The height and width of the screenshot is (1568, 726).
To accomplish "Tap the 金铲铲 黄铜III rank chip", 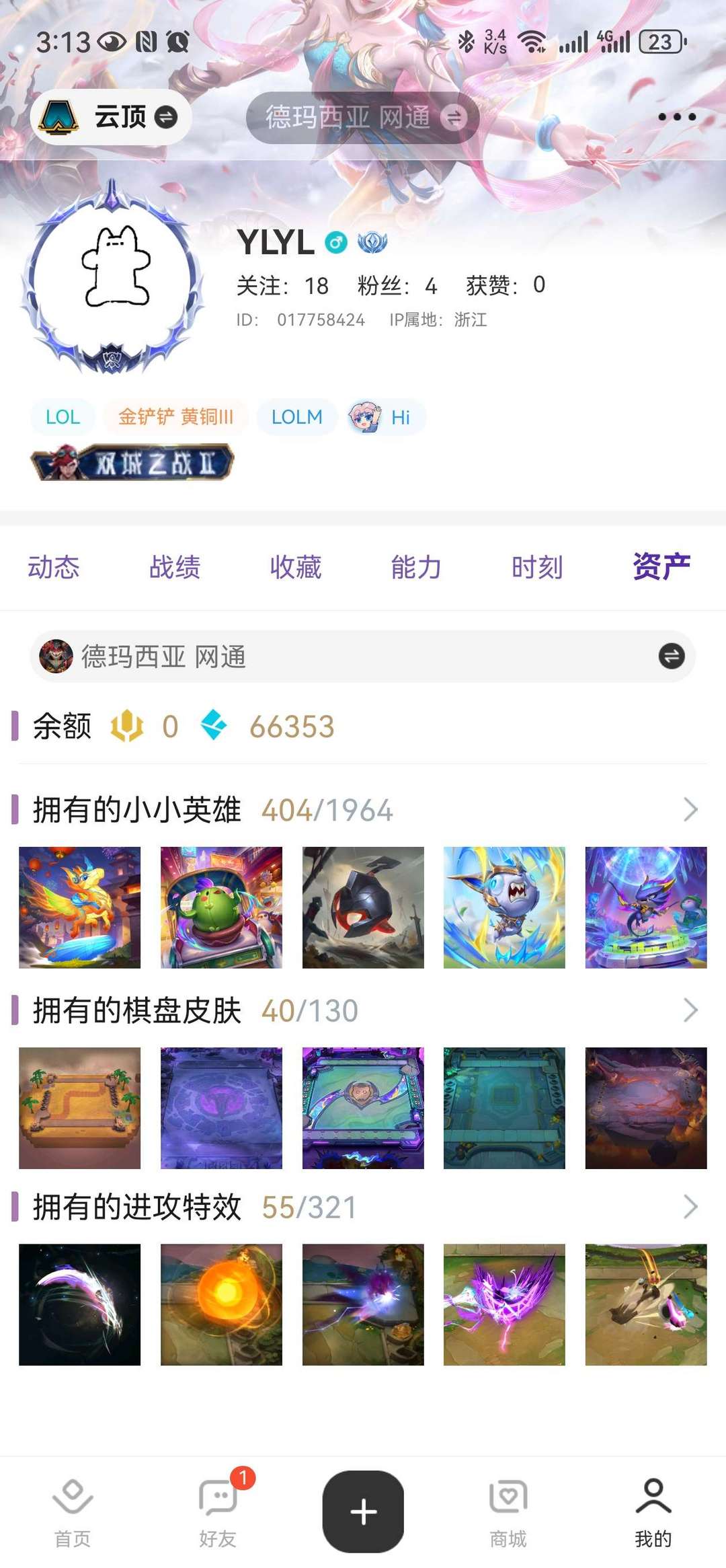I will pos(175,417).
